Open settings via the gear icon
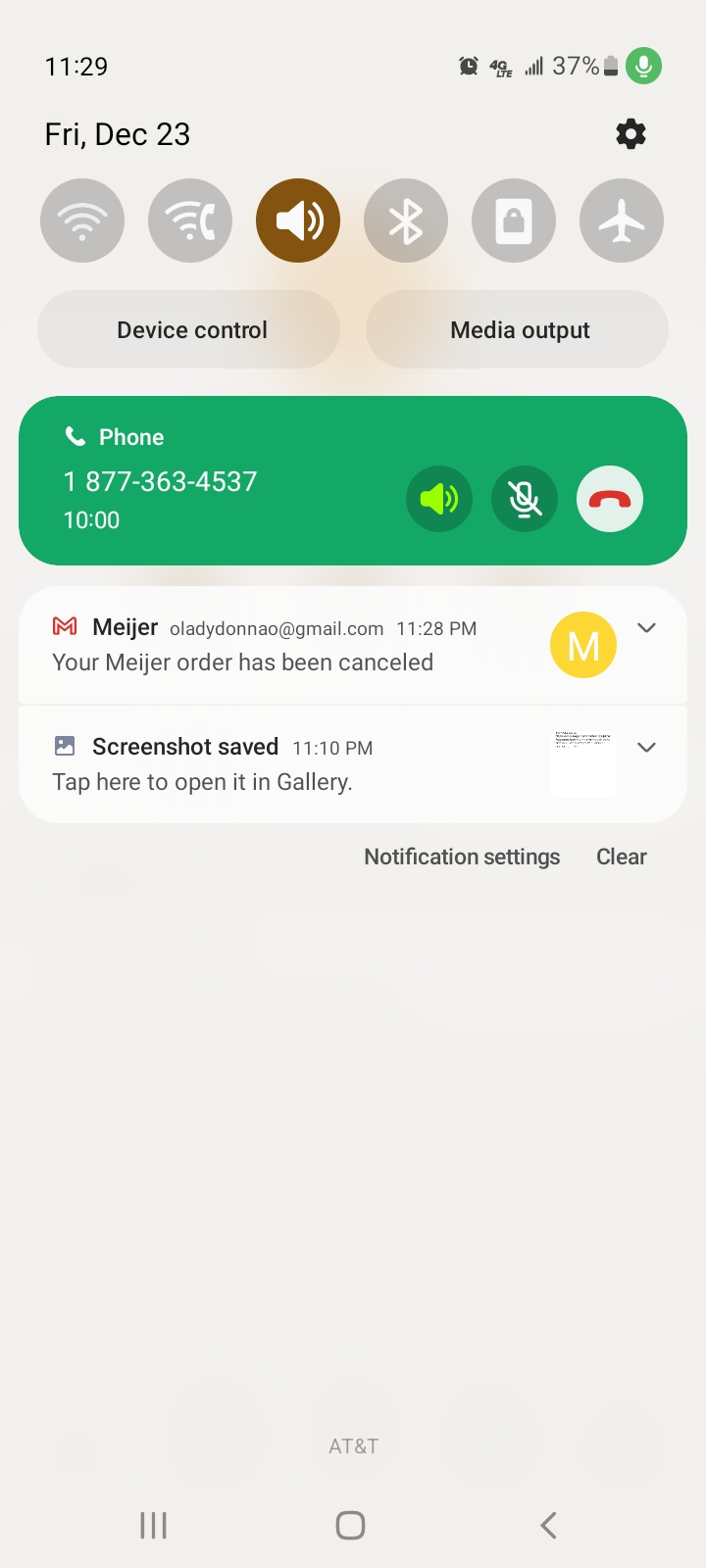Screen dimensions: 706x1568 pyautogui.click(x=630, y=134)
